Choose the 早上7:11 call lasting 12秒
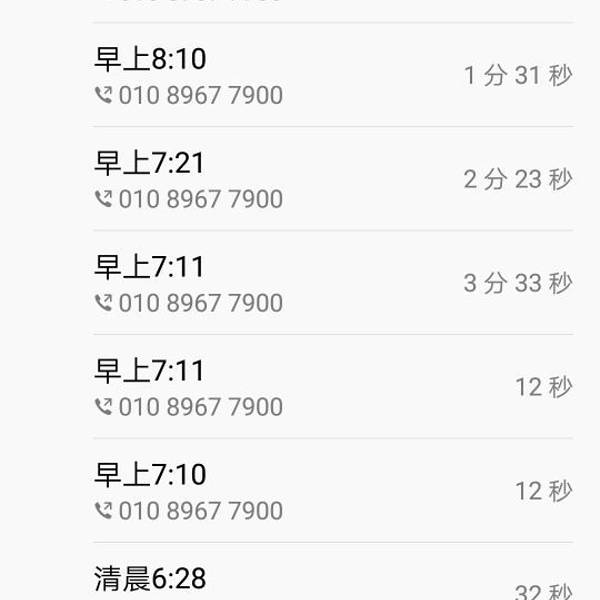This screenshot has height=600, width=600. click(x=300, y=388)
